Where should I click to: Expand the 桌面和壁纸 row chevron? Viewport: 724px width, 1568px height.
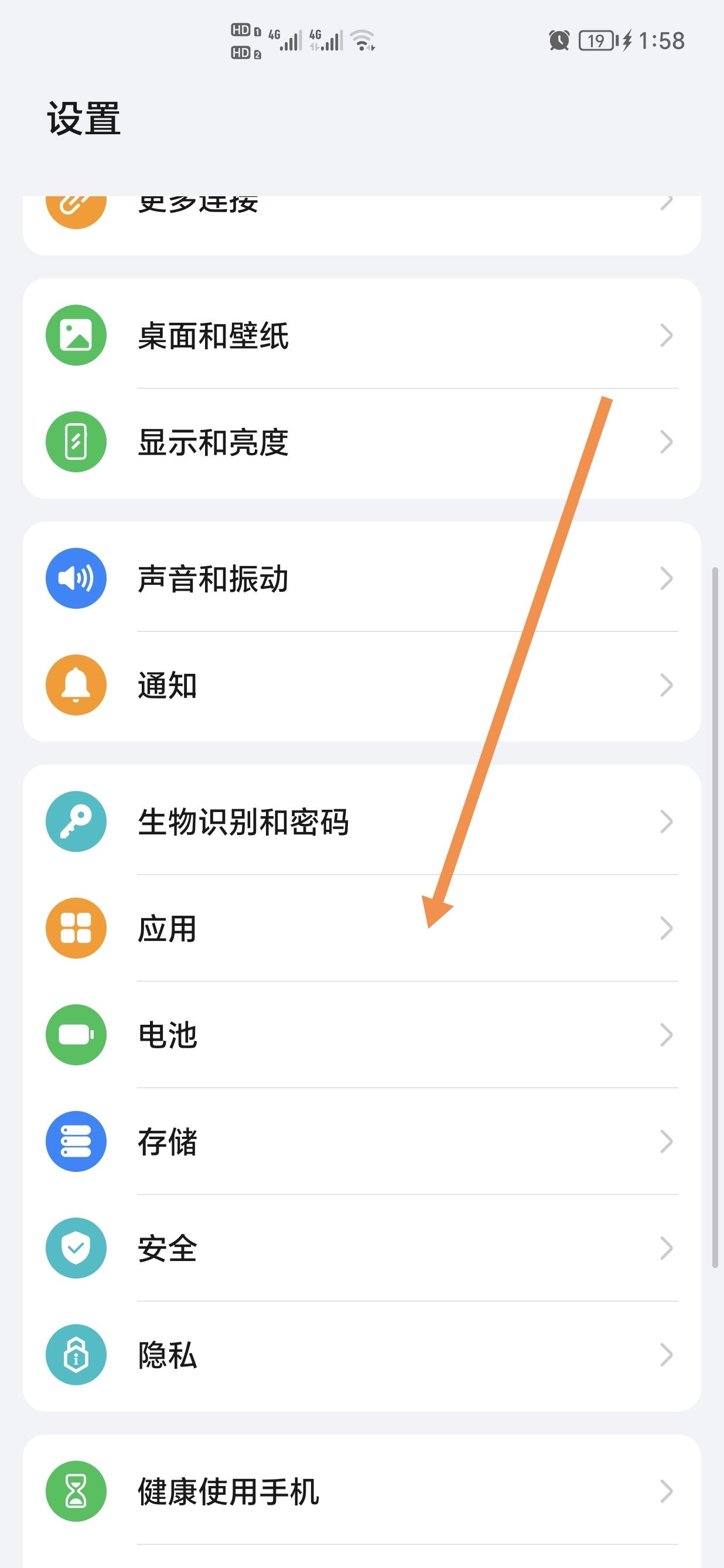point(666,335)
